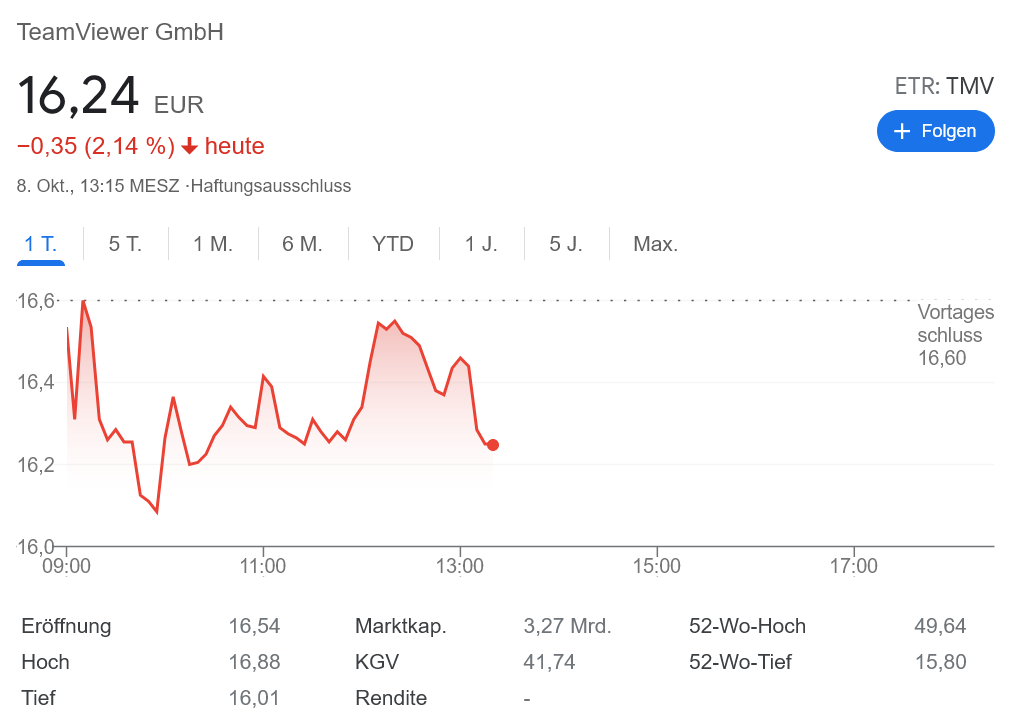Show the 1 M. price chart
The width and height of the screenshot is (1009, 728).
click(213, 244)
